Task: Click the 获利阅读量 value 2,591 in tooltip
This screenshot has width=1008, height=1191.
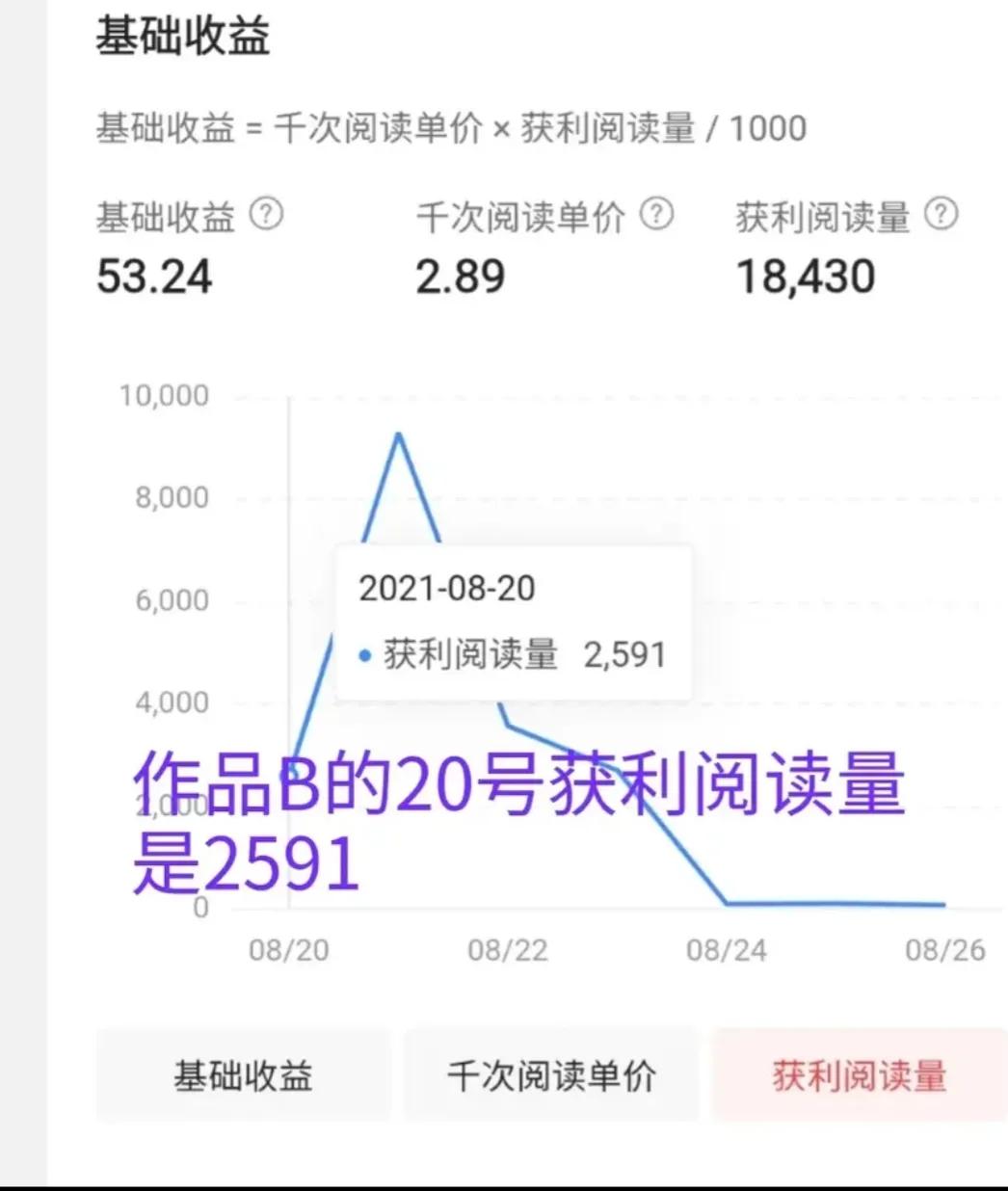Action: pos(625,654)
